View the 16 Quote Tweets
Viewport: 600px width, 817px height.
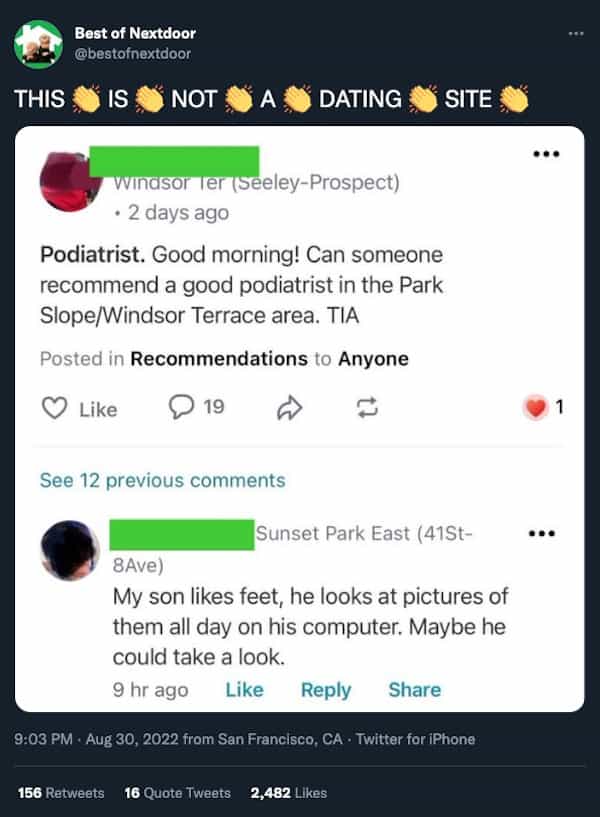(x=177, y=792)
